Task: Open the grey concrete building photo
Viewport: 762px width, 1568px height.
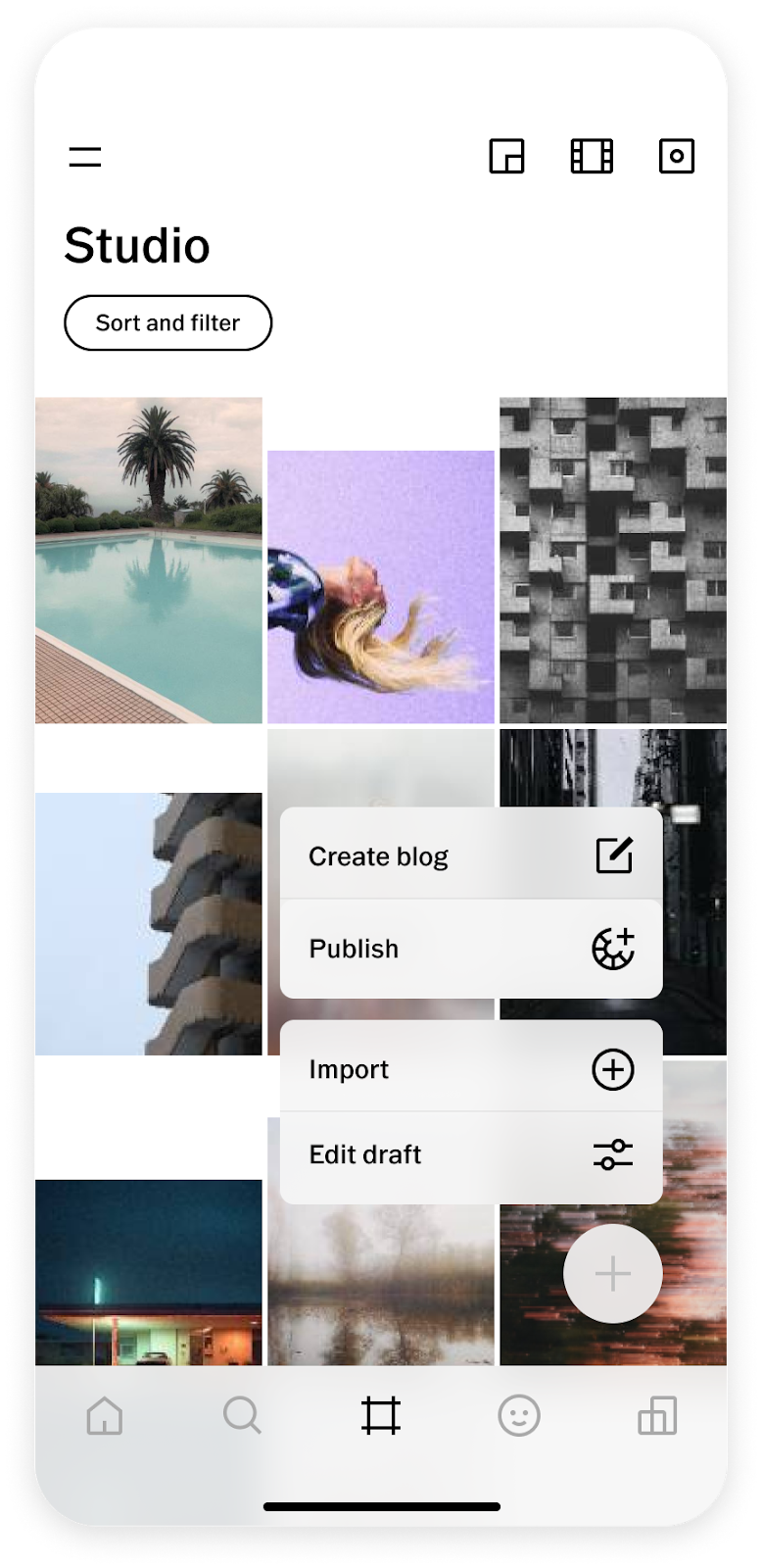Action: coord(613,560)
